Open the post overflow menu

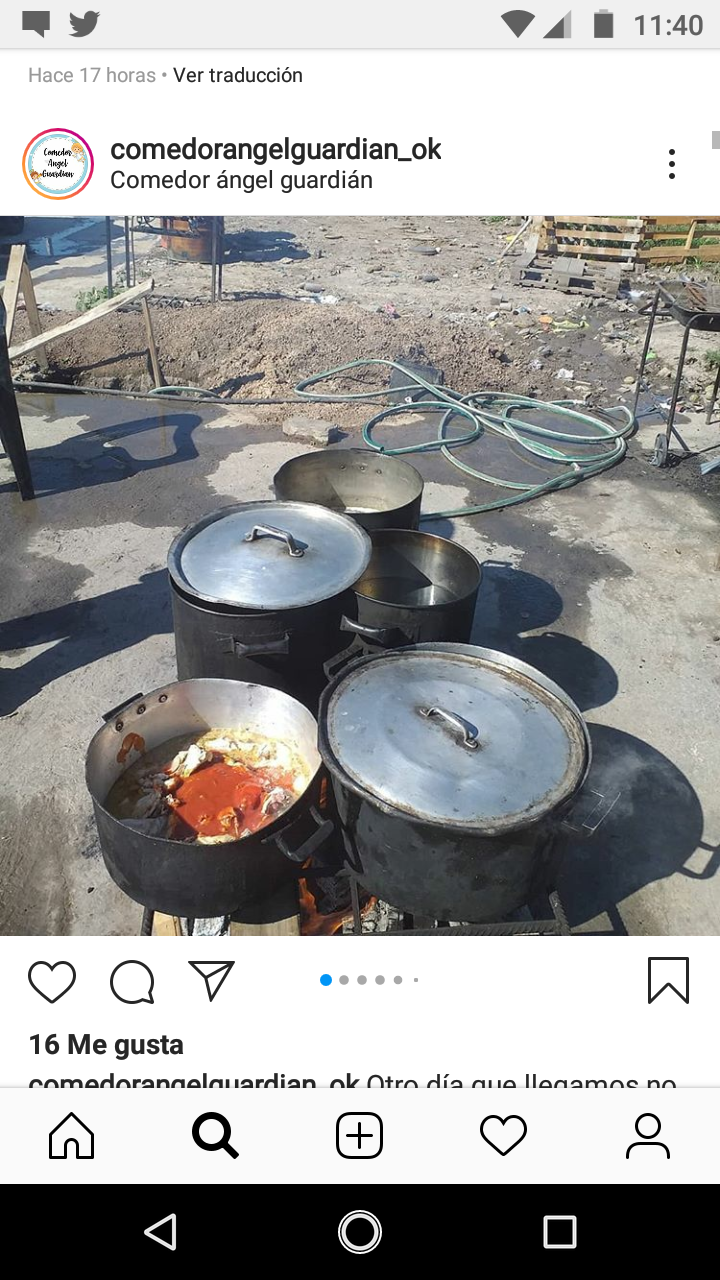(671, 164)
